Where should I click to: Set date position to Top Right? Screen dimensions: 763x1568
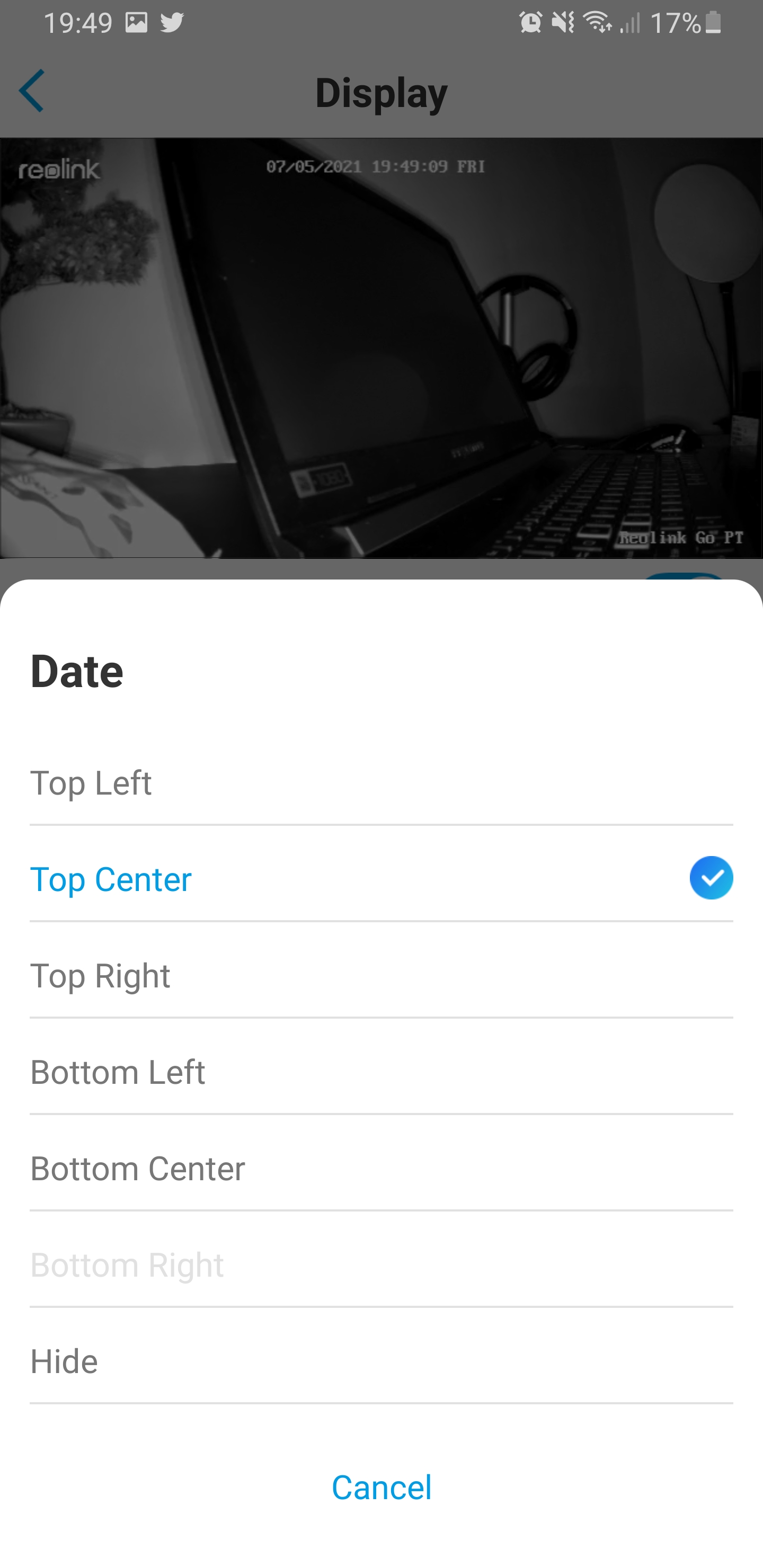(381, 975)
